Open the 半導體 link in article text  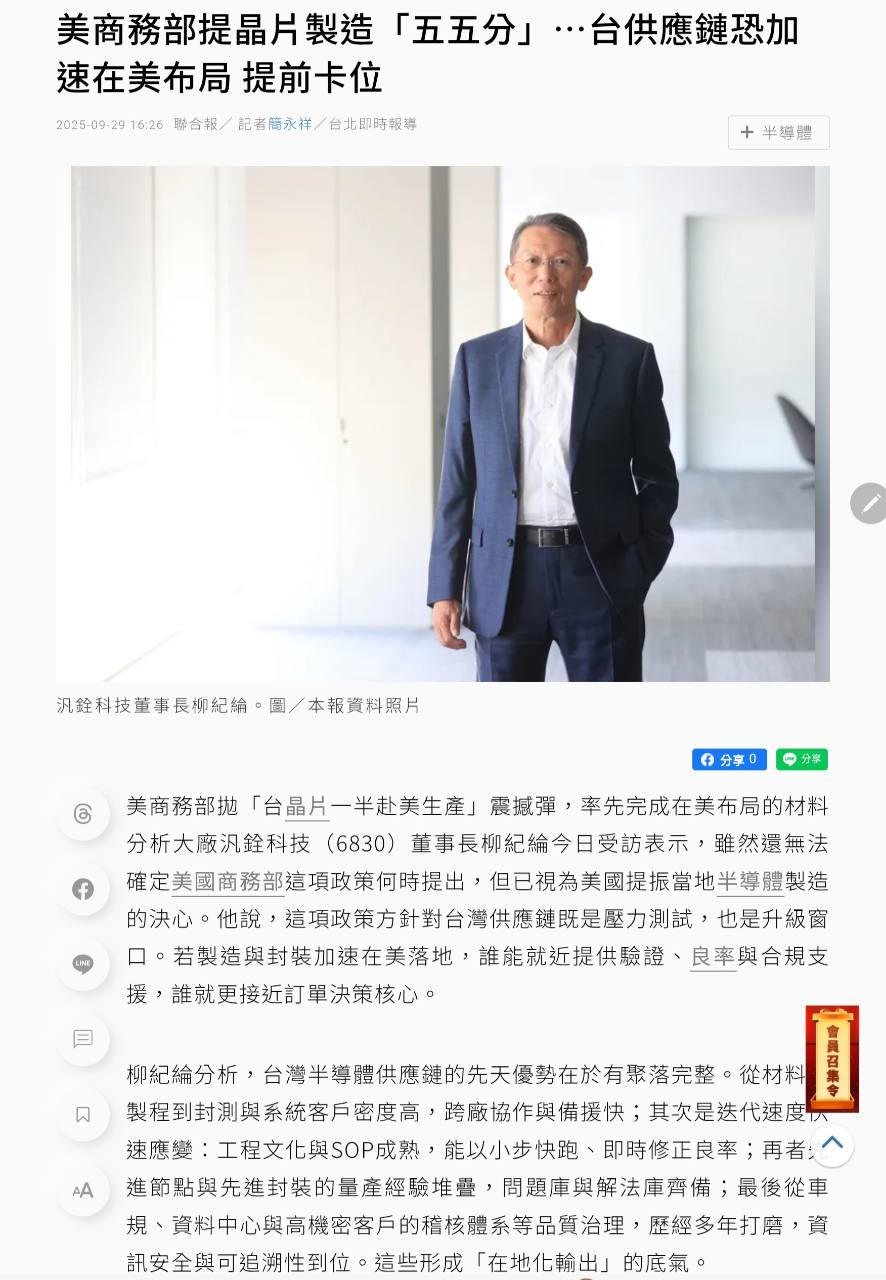(750, 882)
